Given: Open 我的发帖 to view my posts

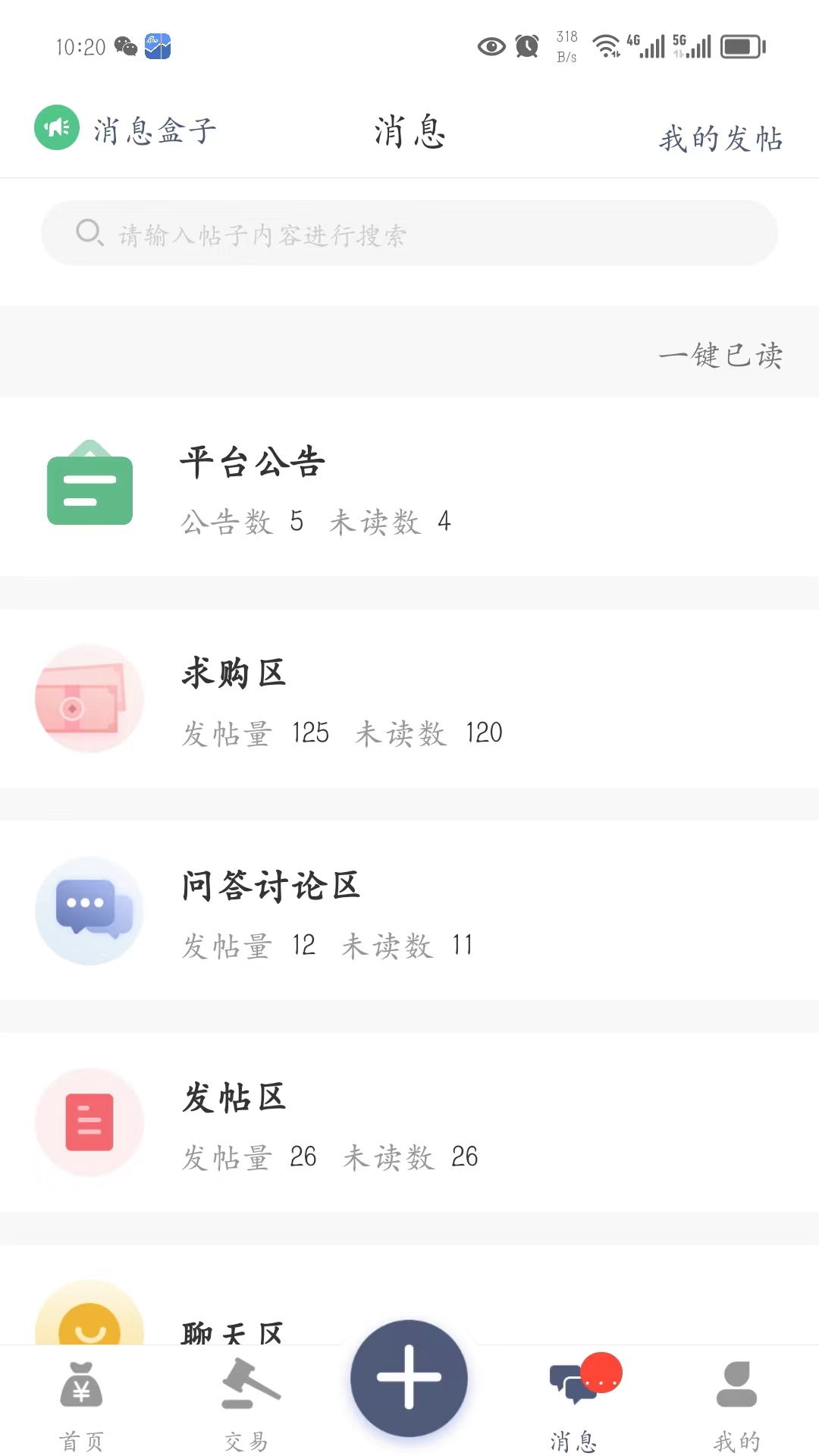Looking at the screenshot, I should pos(720,139).
